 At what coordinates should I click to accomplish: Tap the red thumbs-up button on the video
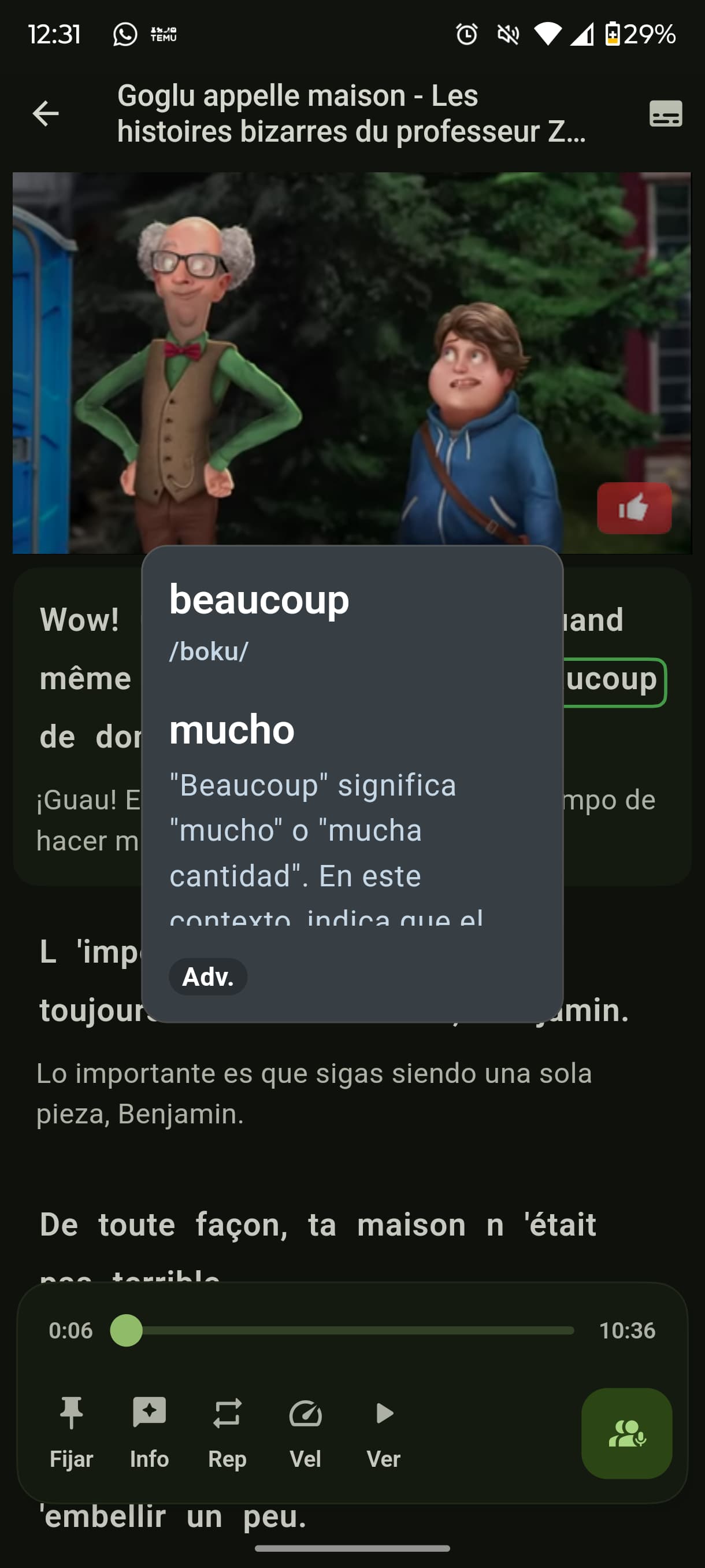click(x=634, y=508)
